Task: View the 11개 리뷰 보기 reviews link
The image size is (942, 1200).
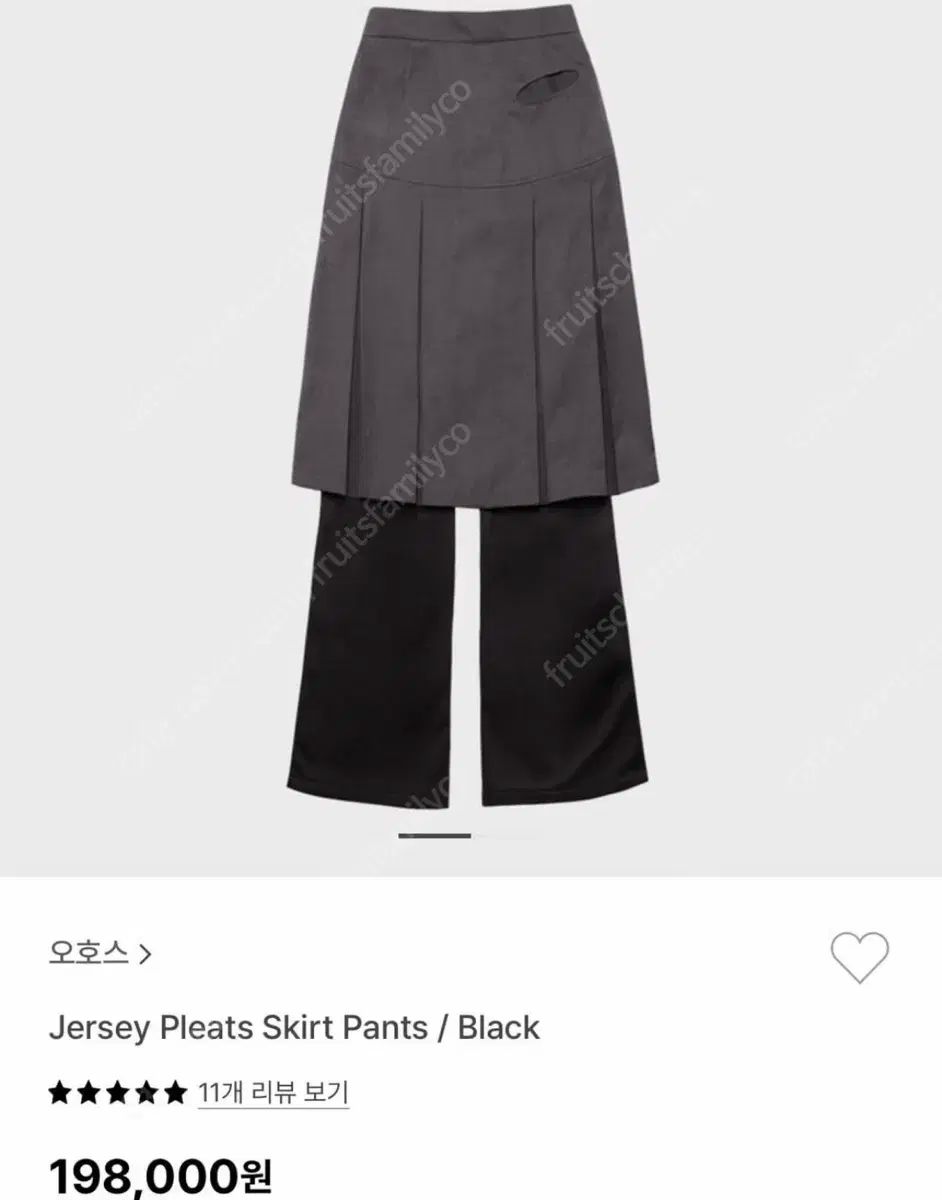Action: click(x=273, y=1093)
